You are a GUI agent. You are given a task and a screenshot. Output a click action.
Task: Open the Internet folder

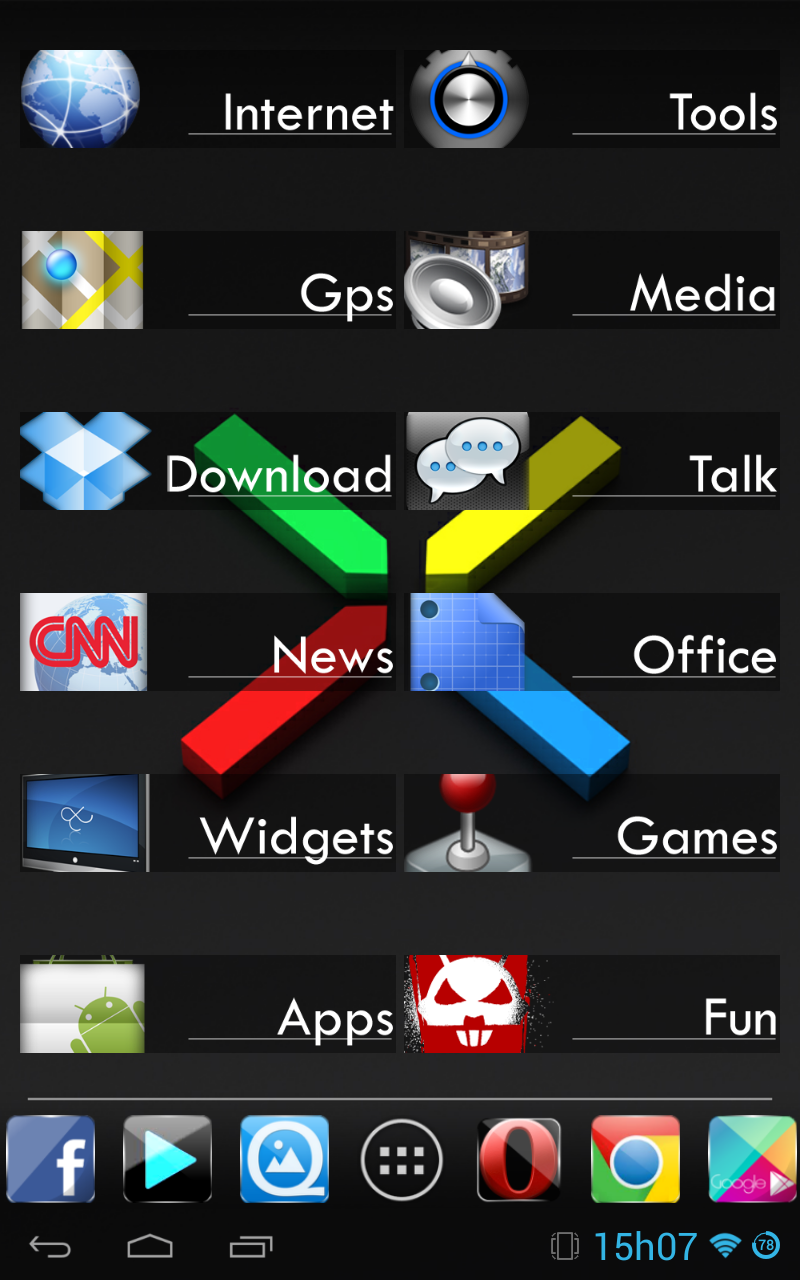[208, 99]
